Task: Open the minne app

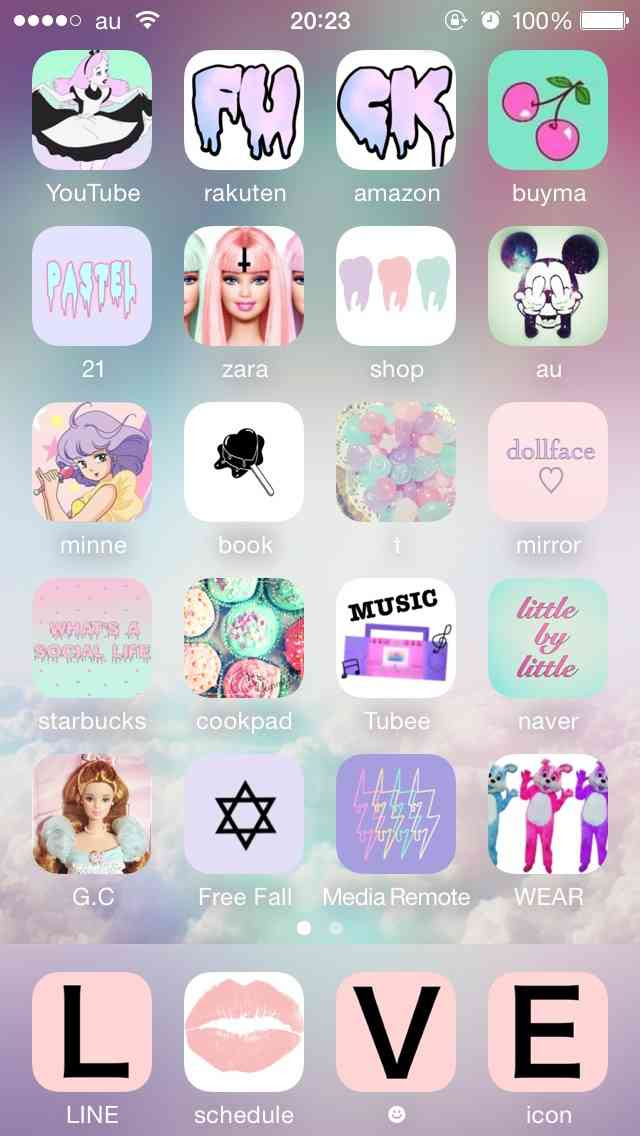Action: [92, 462]
